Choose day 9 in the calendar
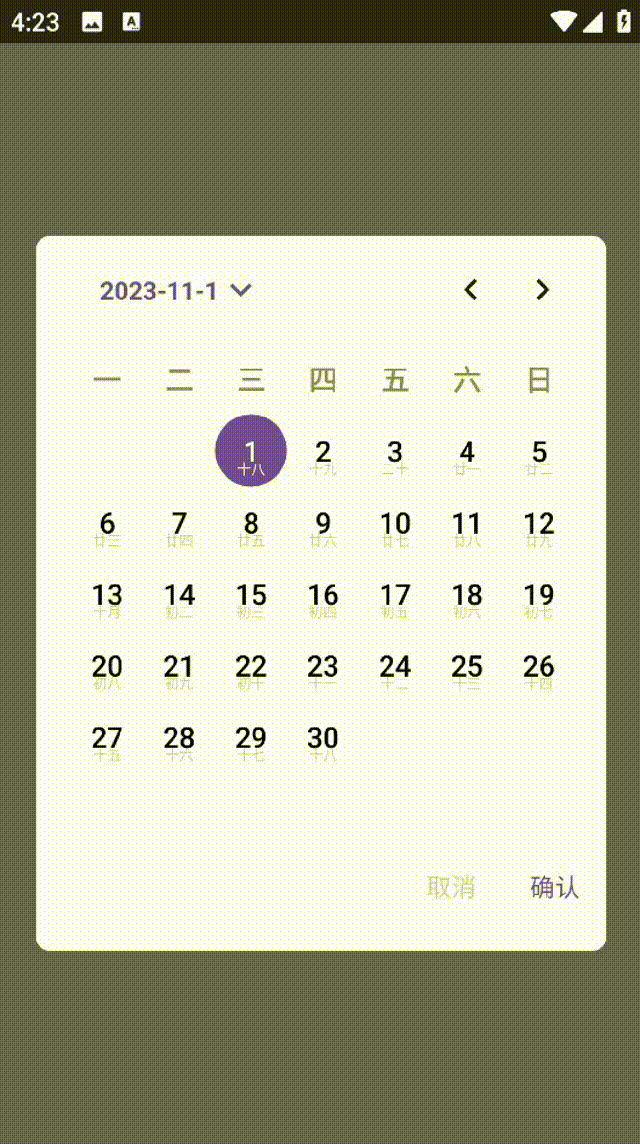This screenshot has height=1144, width=640. click(323, 526)
